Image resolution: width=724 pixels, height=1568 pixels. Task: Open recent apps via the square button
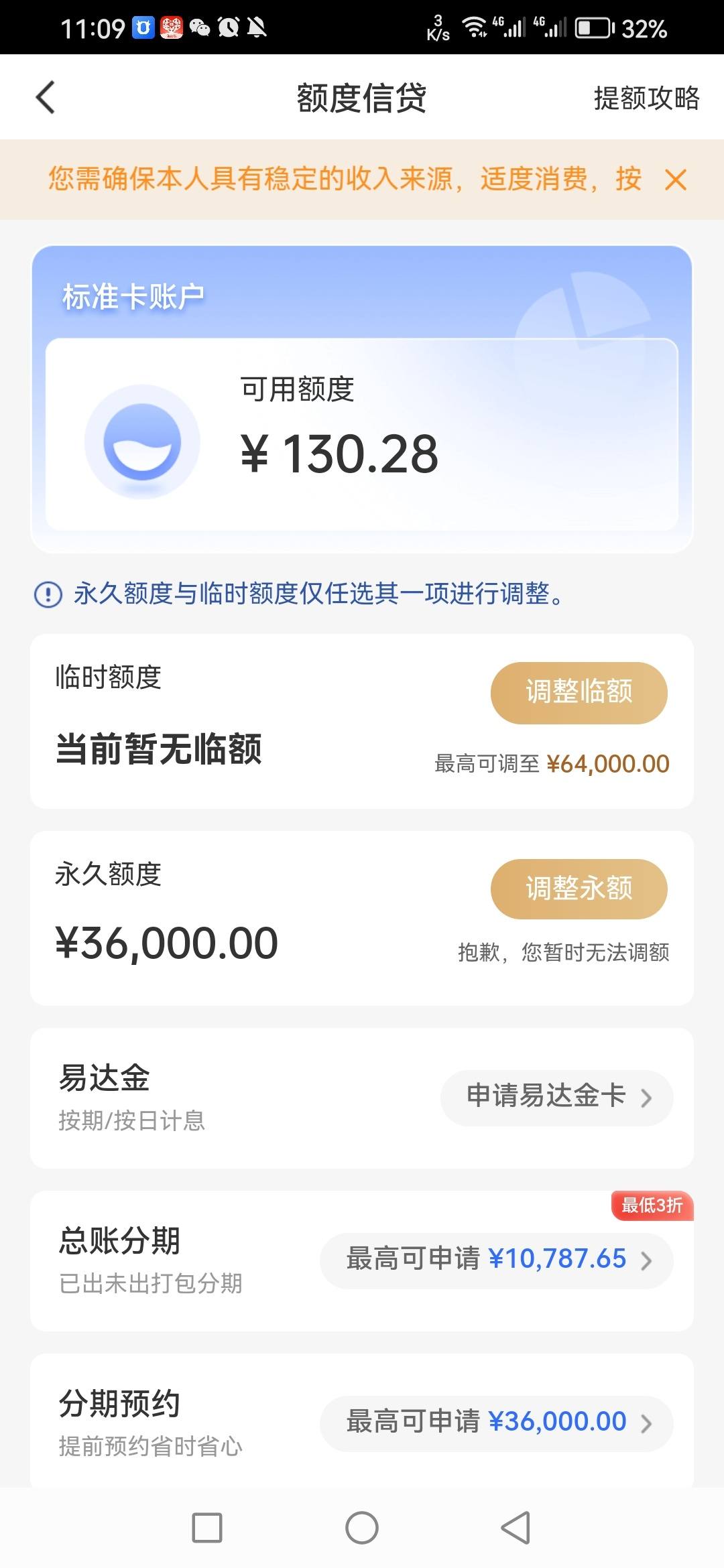pyautogui.click(x=207, y=1528)
